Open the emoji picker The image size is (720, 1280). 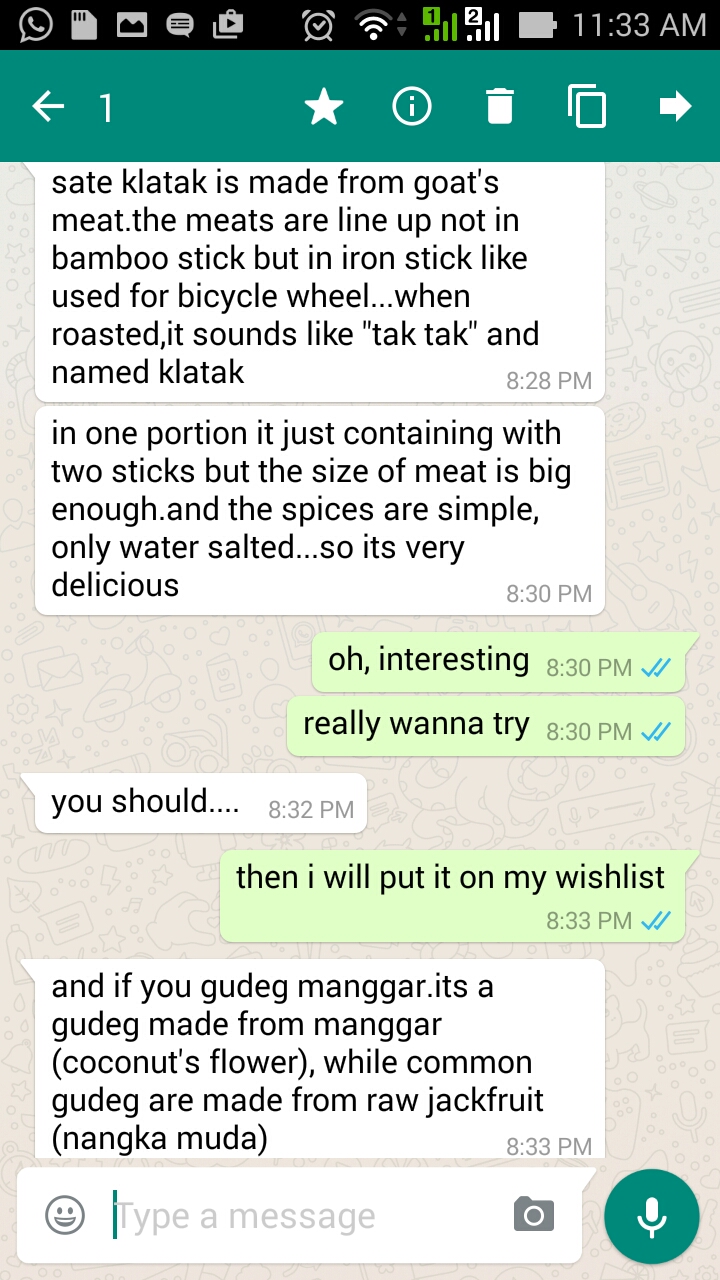point(65,1216)
